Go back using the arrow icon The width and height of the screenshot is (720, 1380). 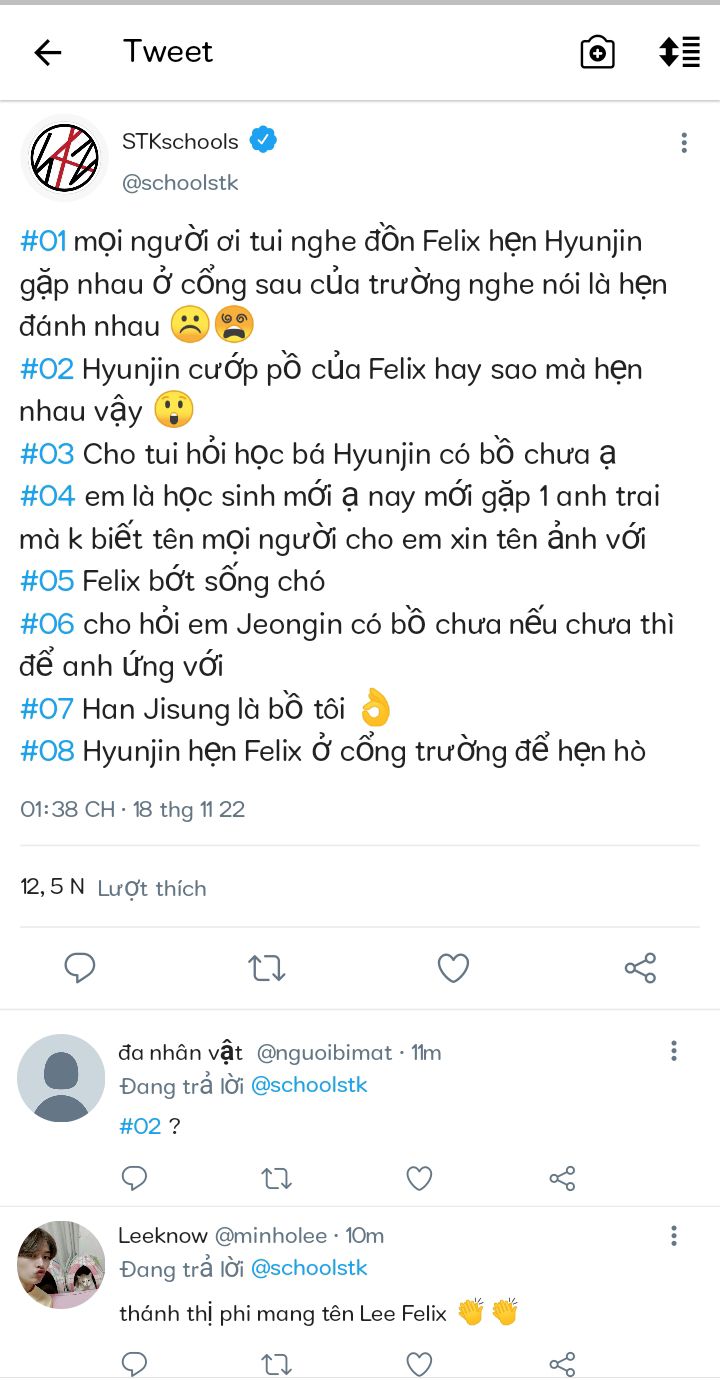coord(47,52)
